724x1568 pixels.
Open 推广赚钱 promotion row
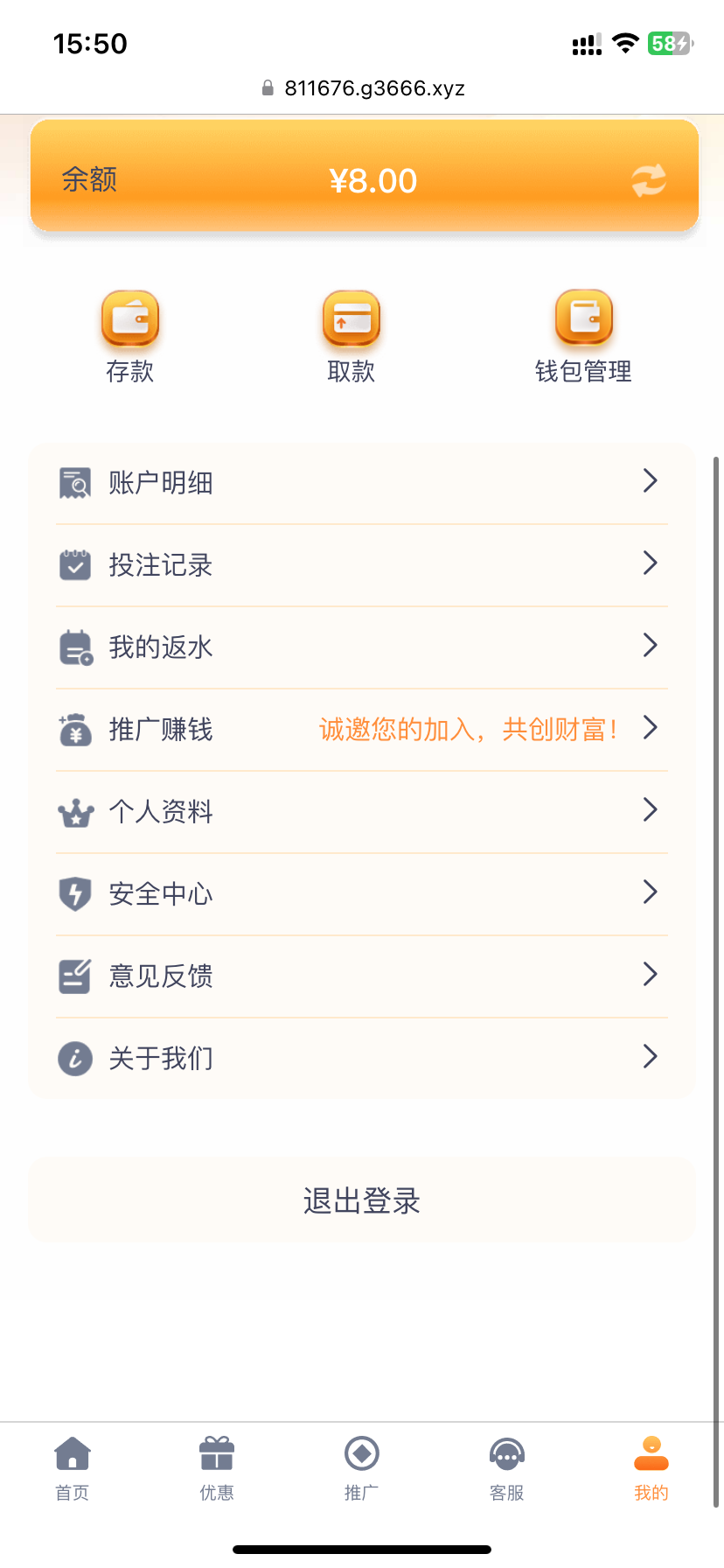(362, 730)
